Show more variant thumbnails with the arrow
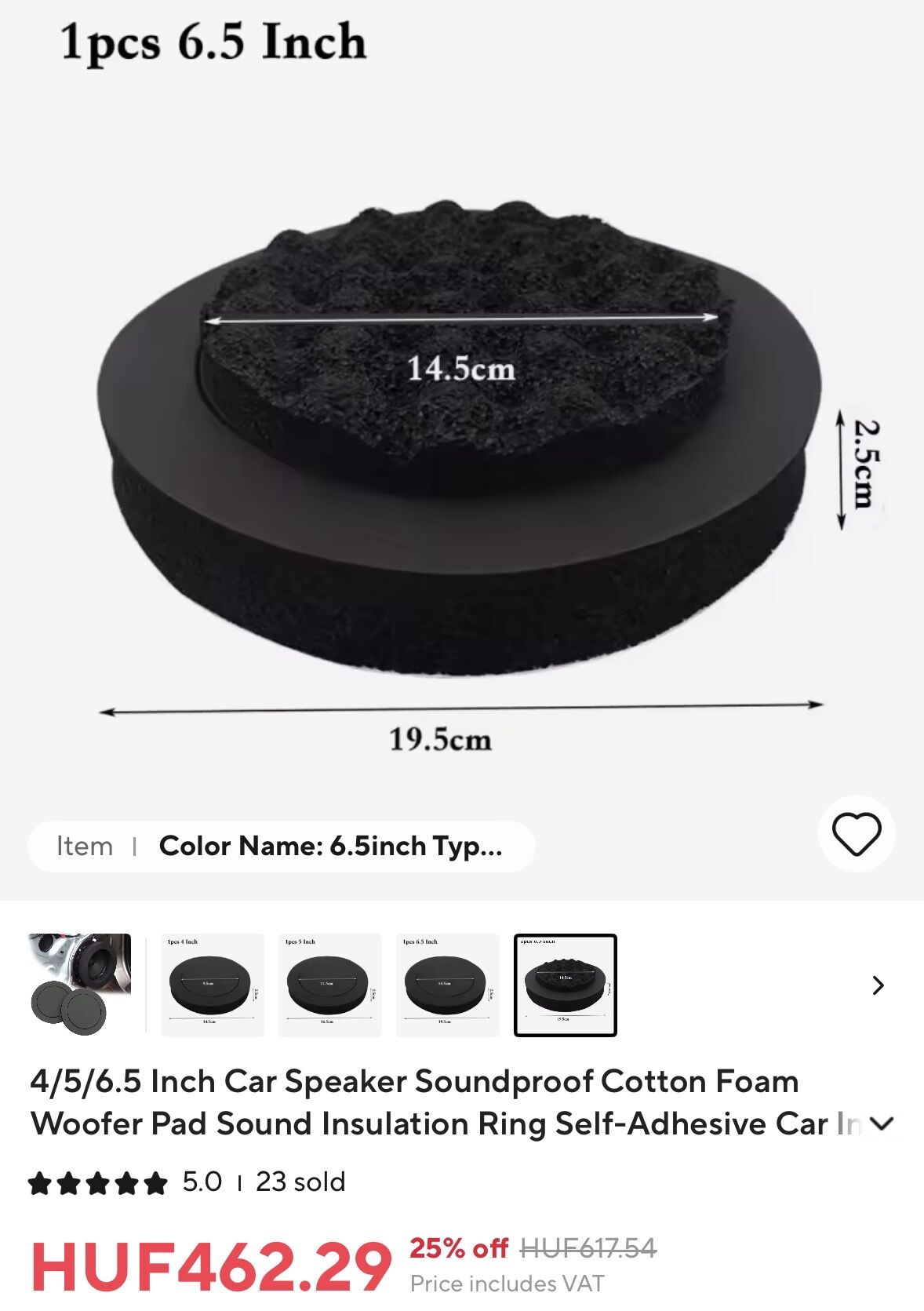The height and width of the screenshot is (1311, 924). (x=878, y=985)
